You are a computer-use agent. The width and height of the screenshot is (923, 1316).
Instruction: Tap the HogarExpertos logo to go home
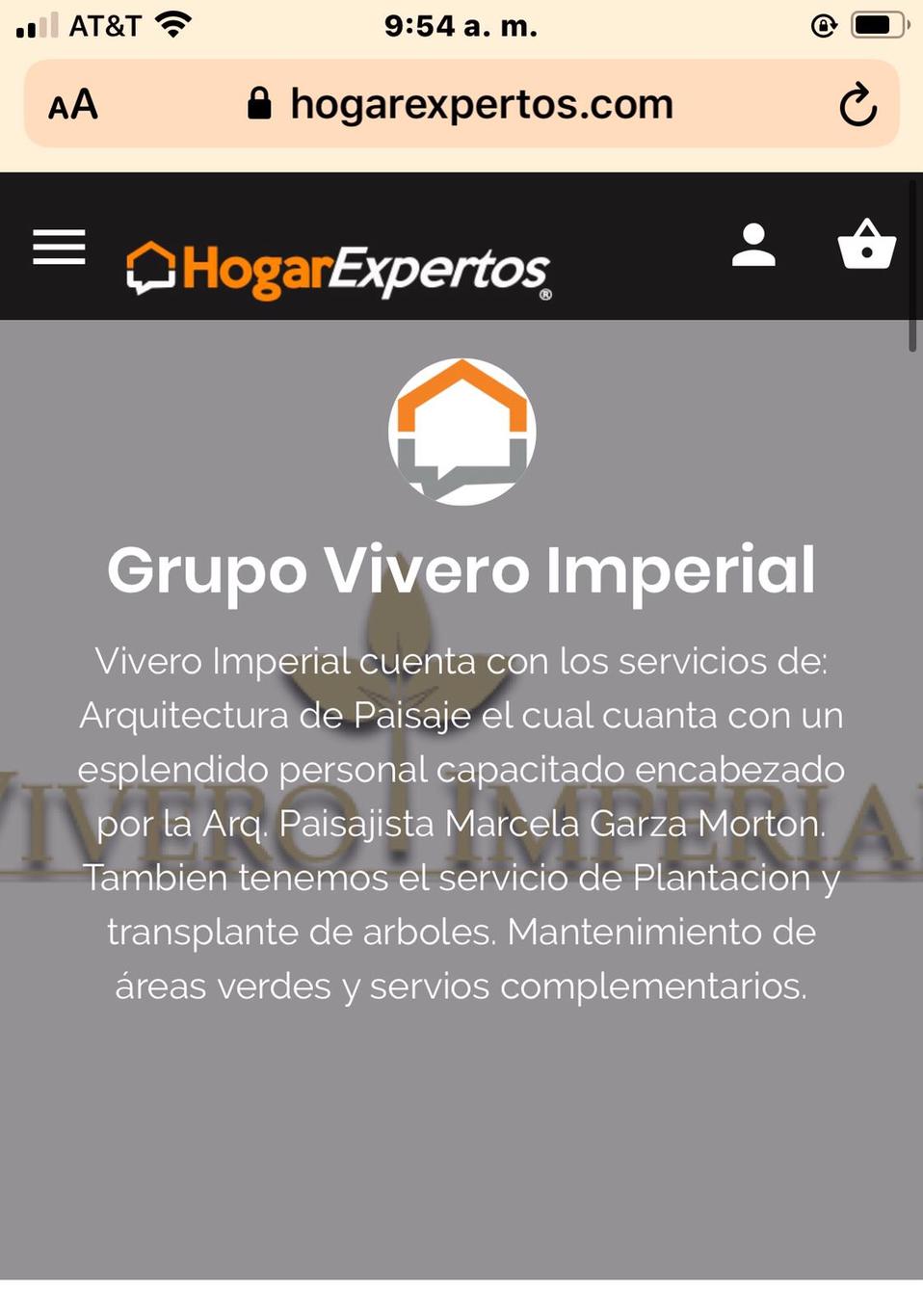(x=338, y=270)
